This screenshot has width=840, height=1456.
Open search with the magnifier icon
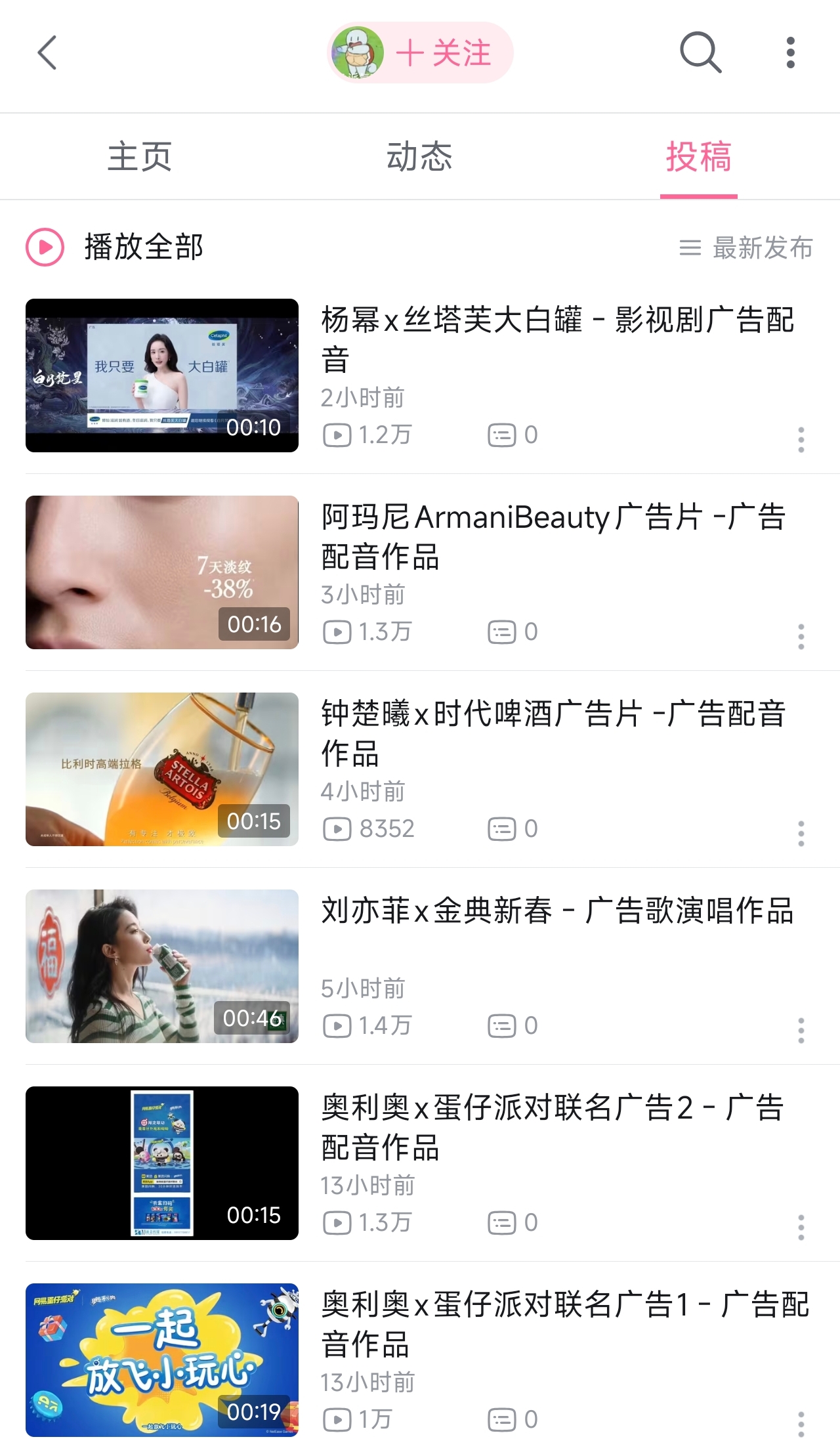[x=700, y=53]
